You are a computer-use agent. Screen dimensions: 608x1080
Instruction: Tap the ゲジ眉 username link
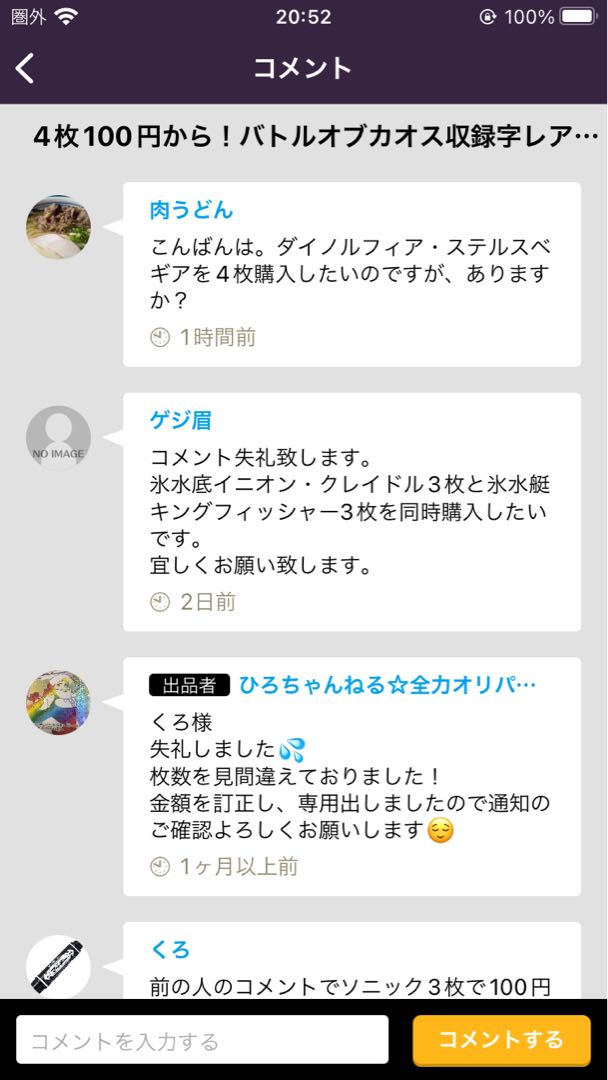click(x=181, y=421)
